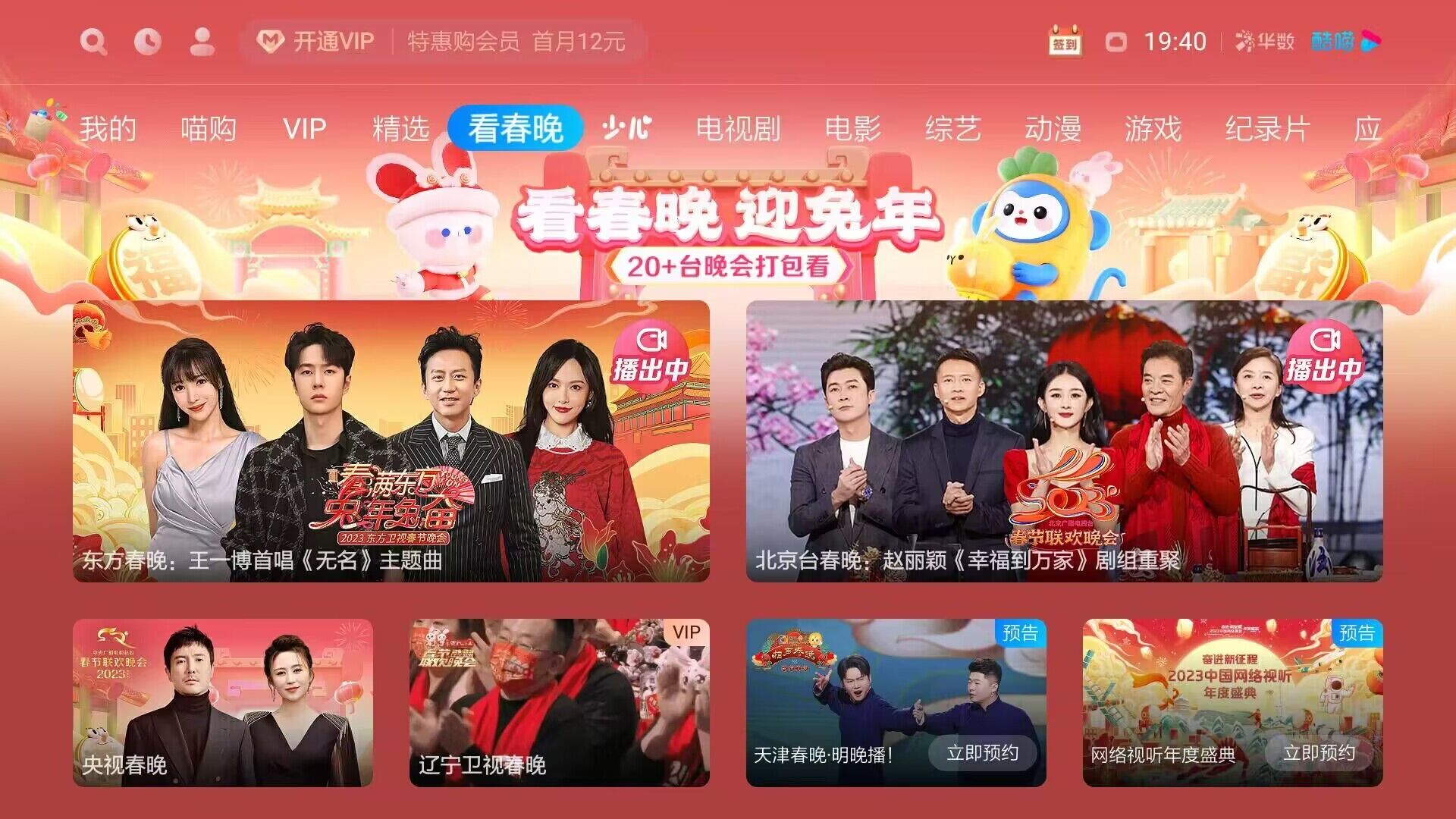Screen dimensions: 1456x819
Task: Select the 看春晚 tab
Action: [515, 128]
